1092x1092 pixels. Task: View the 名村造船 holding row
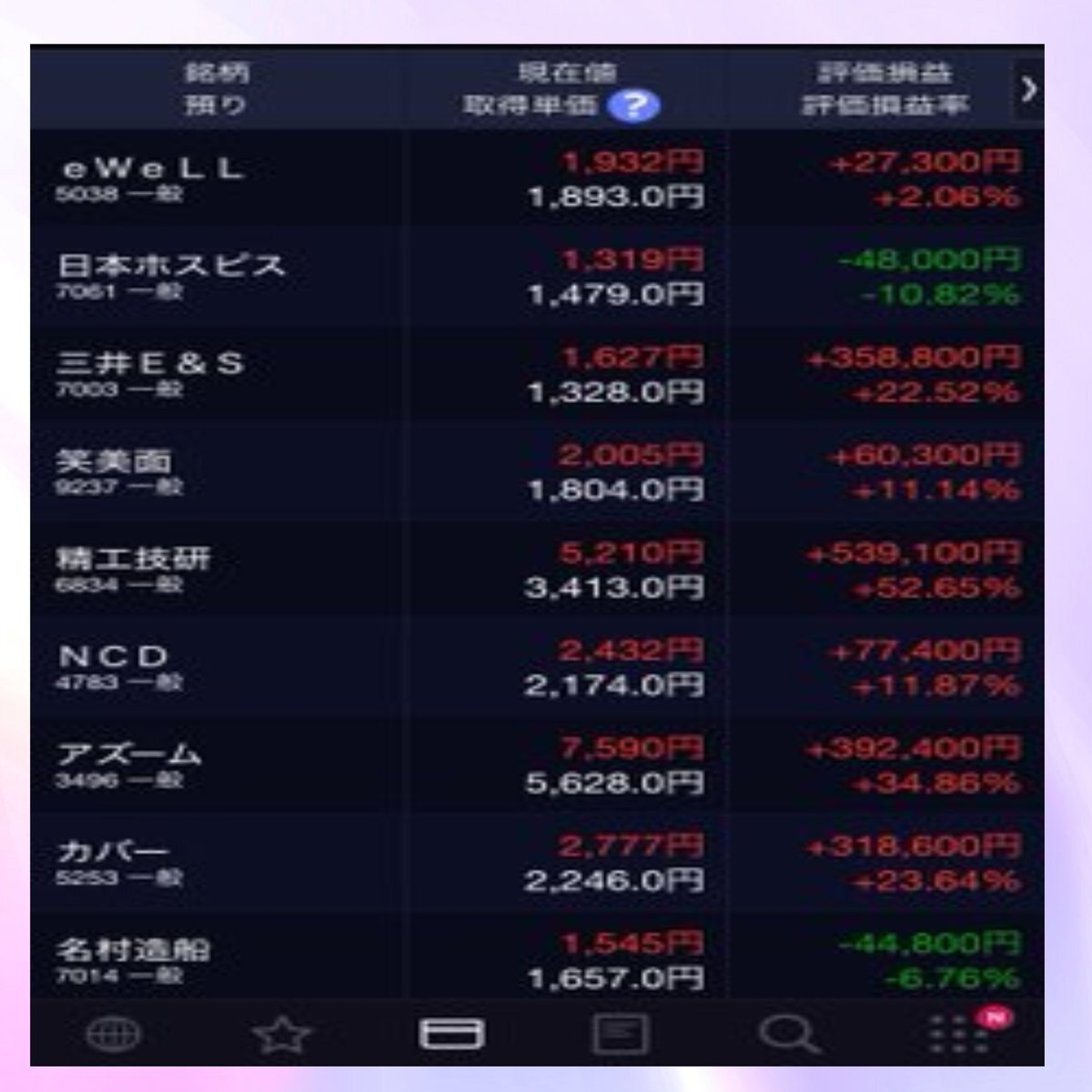[x=537, y=957]
